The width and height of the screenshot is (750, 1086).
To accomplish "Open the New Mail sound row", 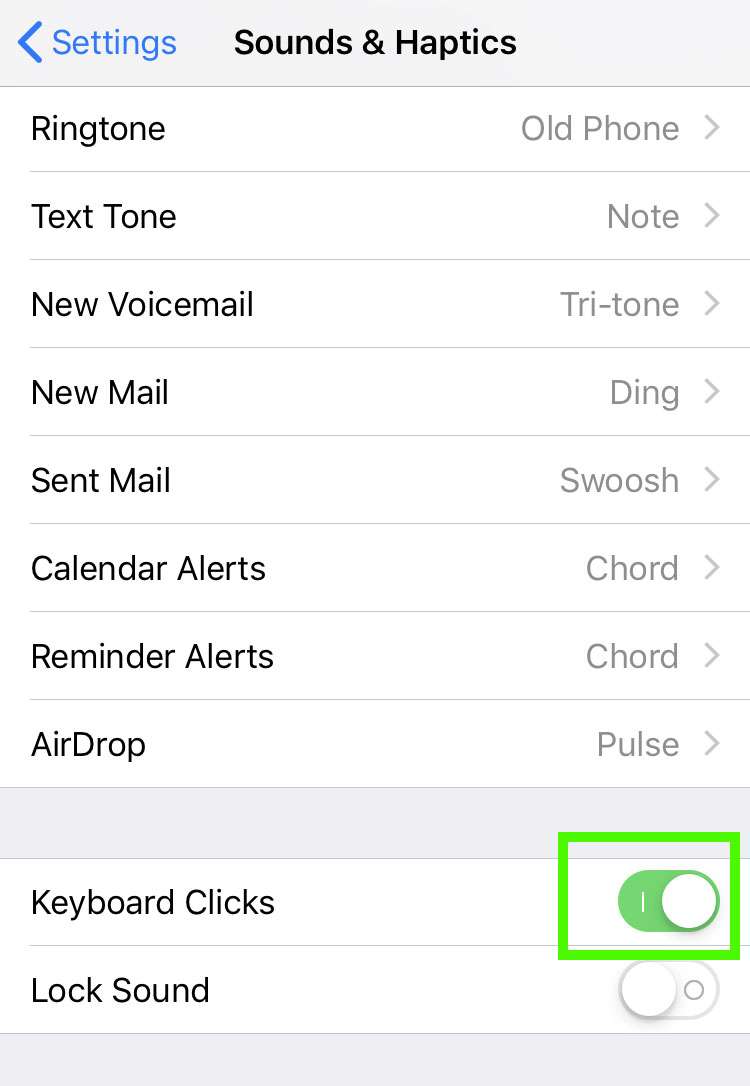I will [375, 393].
